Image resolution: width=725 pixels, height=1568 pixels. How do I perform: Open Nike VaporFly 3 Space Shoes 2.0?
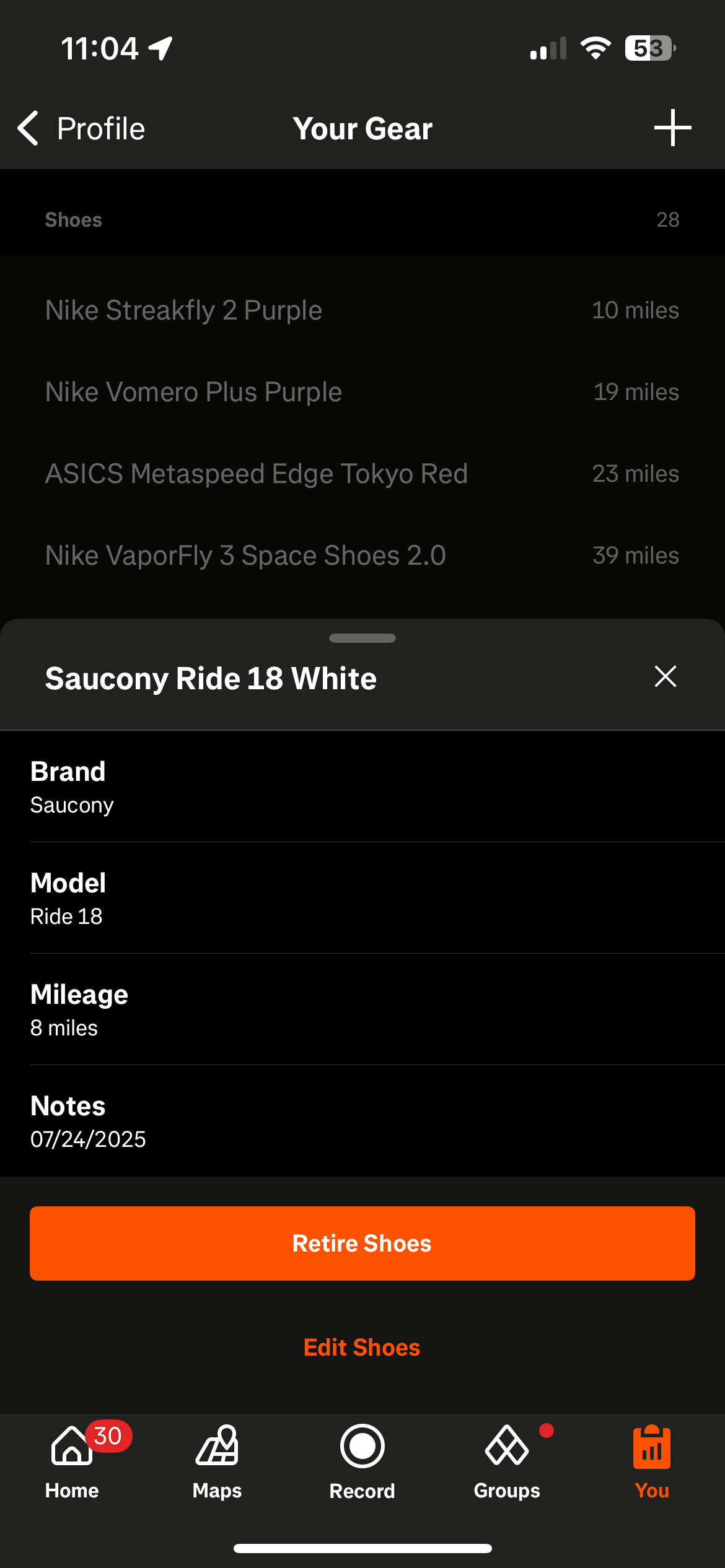(x=362, y=555)
